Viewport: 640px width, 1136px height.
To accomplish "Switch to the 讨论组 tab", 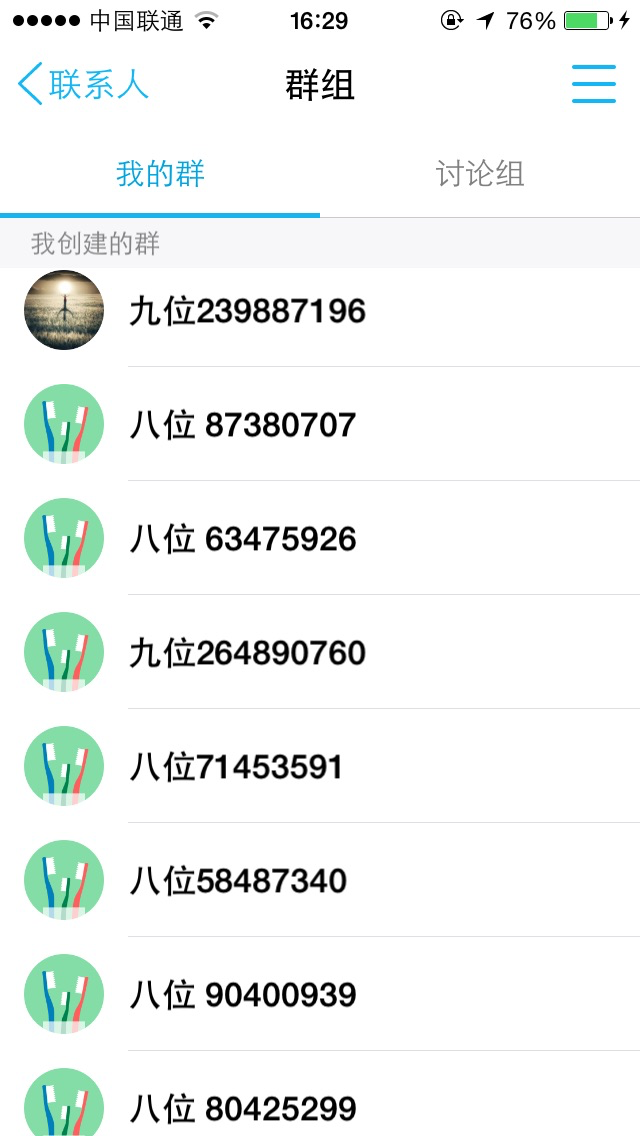I will (x=480, y=175).
